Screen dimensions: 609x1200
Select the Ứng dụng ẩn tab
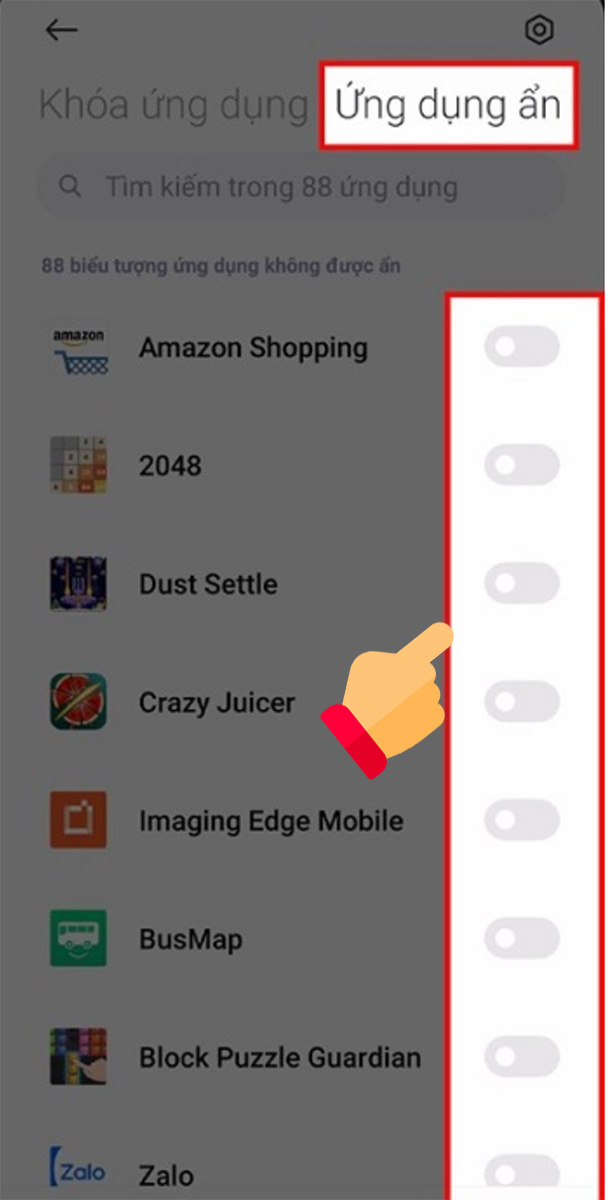point(448,106)
